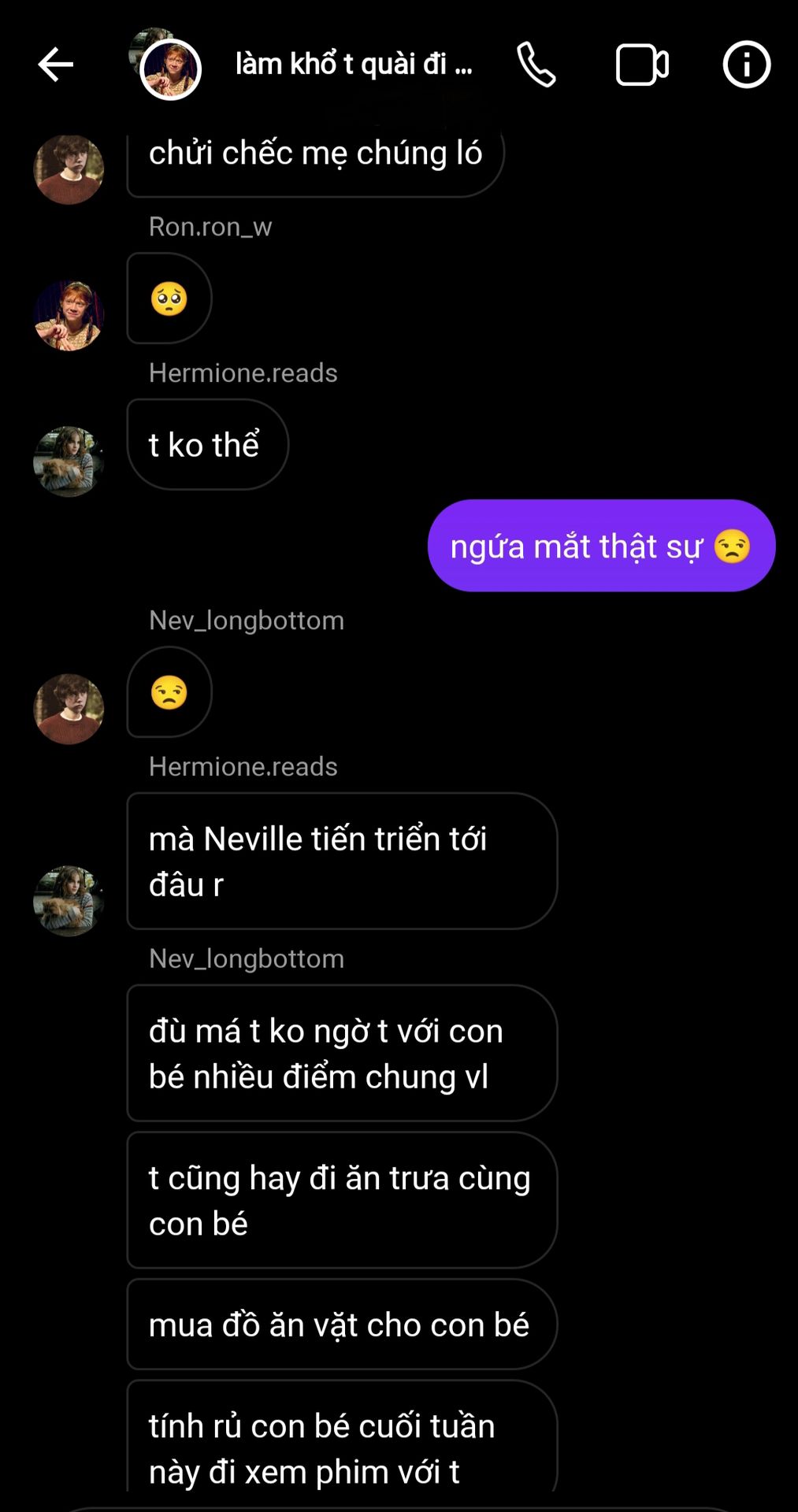Open the conversation info details
Screen dimensions: 798x1512
tap(746, 65)
